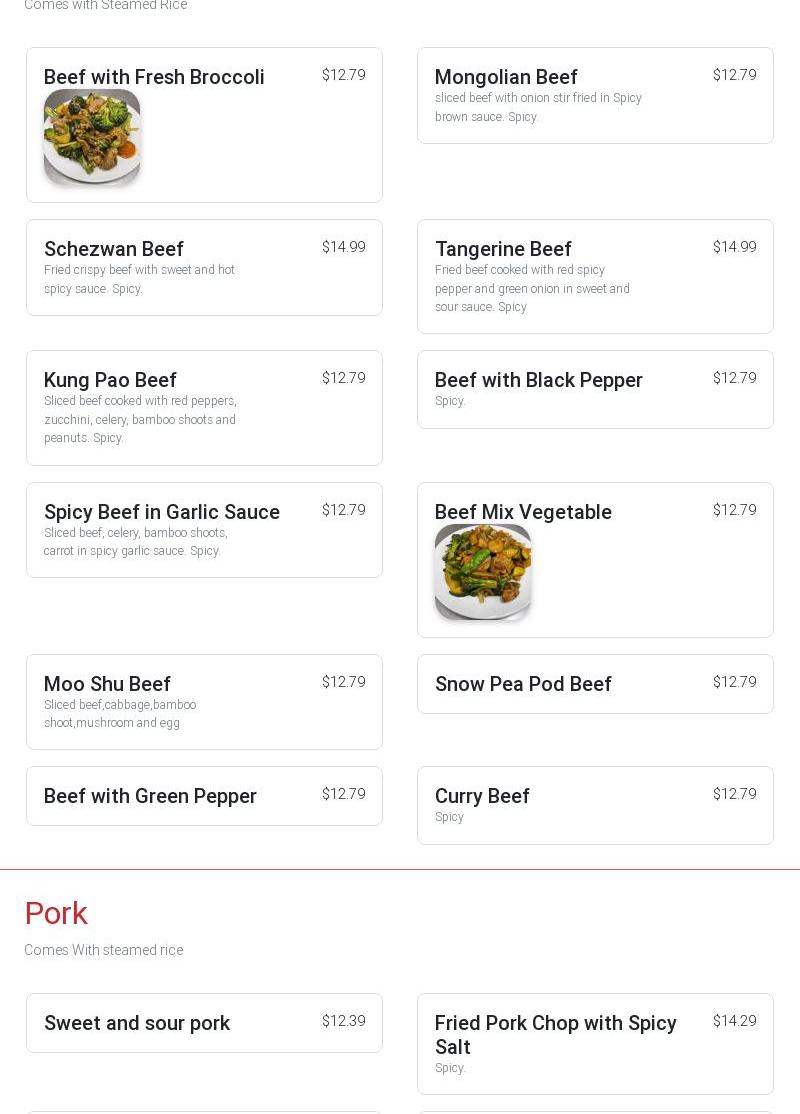Choose Schezwan Beef from the menu
The height and width of the screenshot is (1114, 800).
coord(204,267)
